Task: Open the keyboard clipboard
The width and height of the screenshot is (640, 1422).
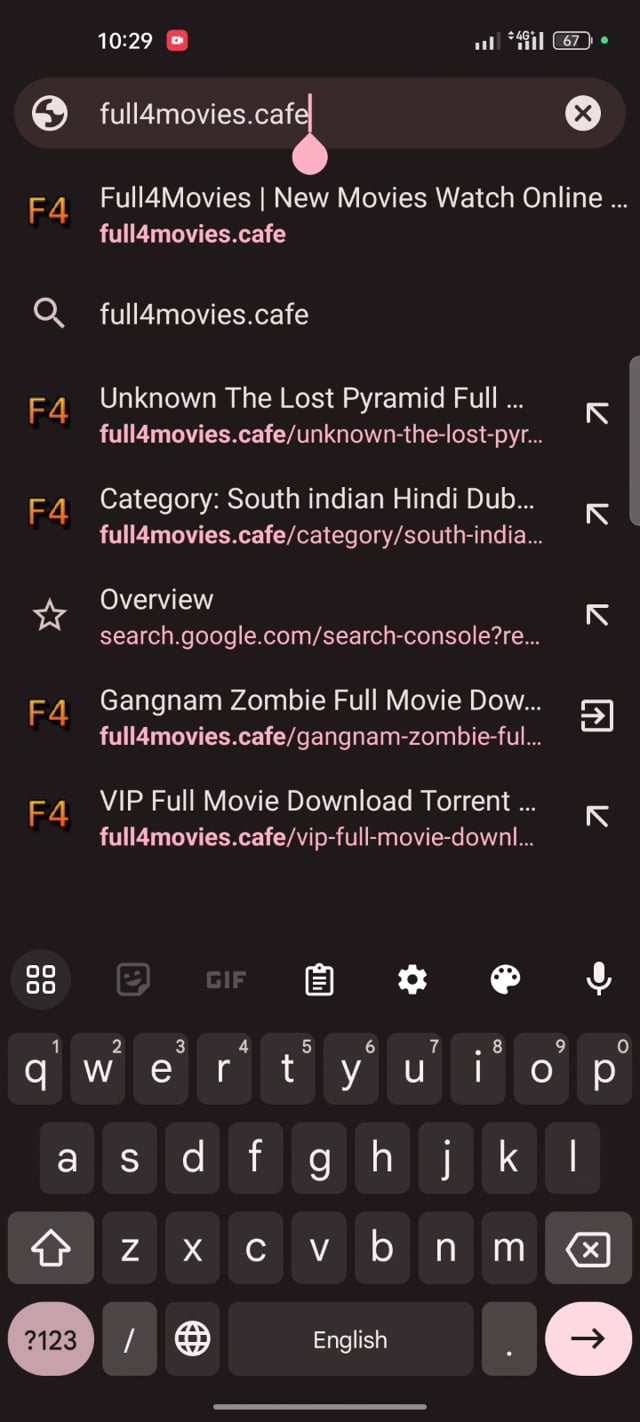Action: (319, 979)
